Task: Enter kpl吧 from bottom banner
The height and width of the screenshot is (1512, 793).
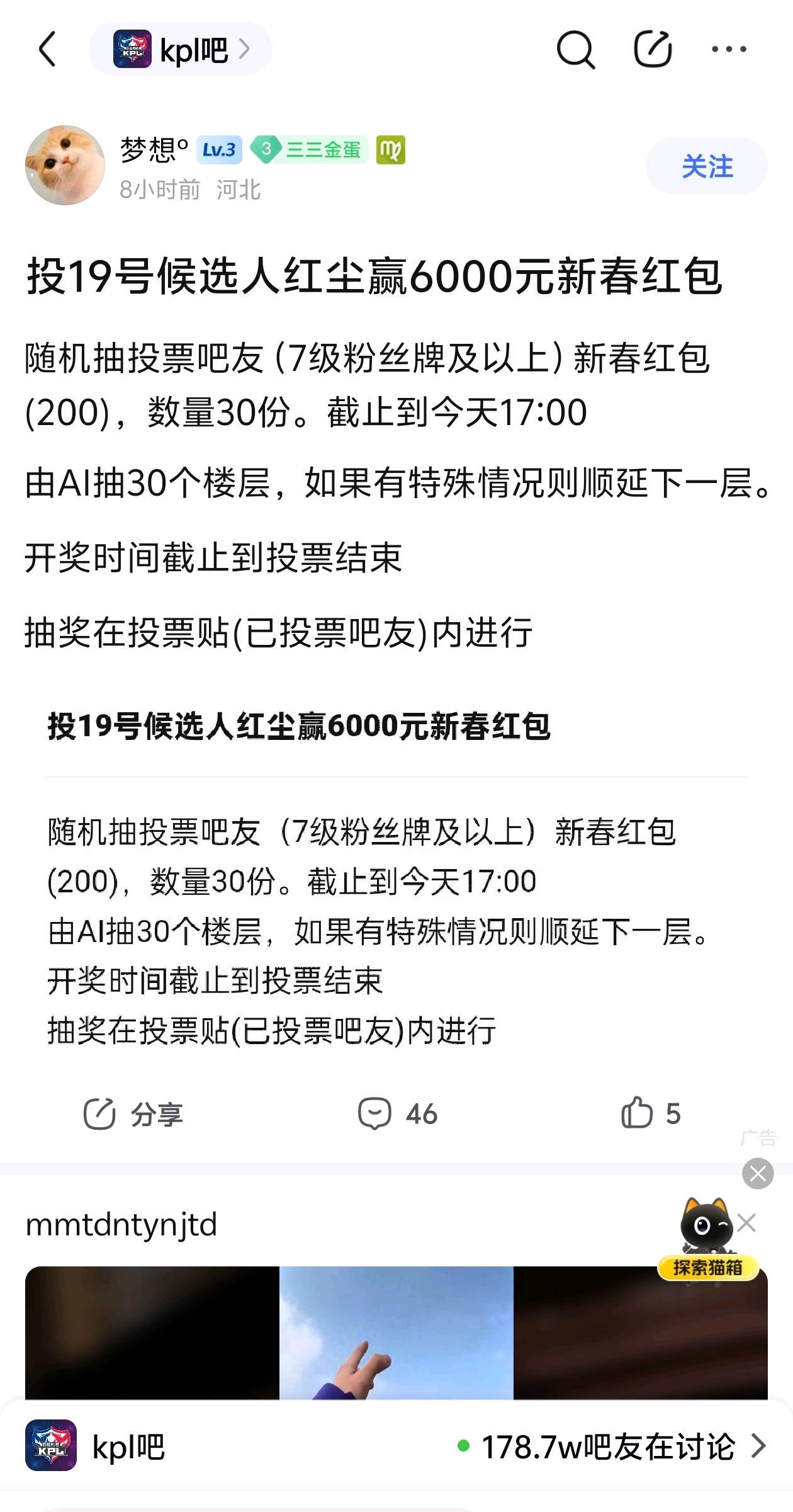Action: [396, 1446]
